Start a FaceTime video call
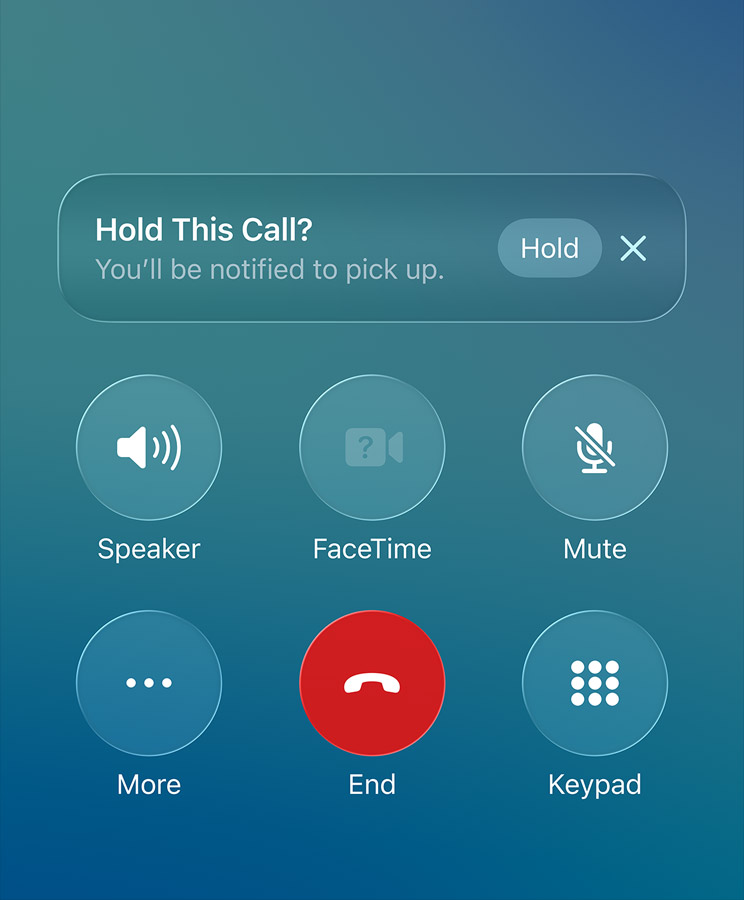This screenshot has height=900, width=744. 372,448
